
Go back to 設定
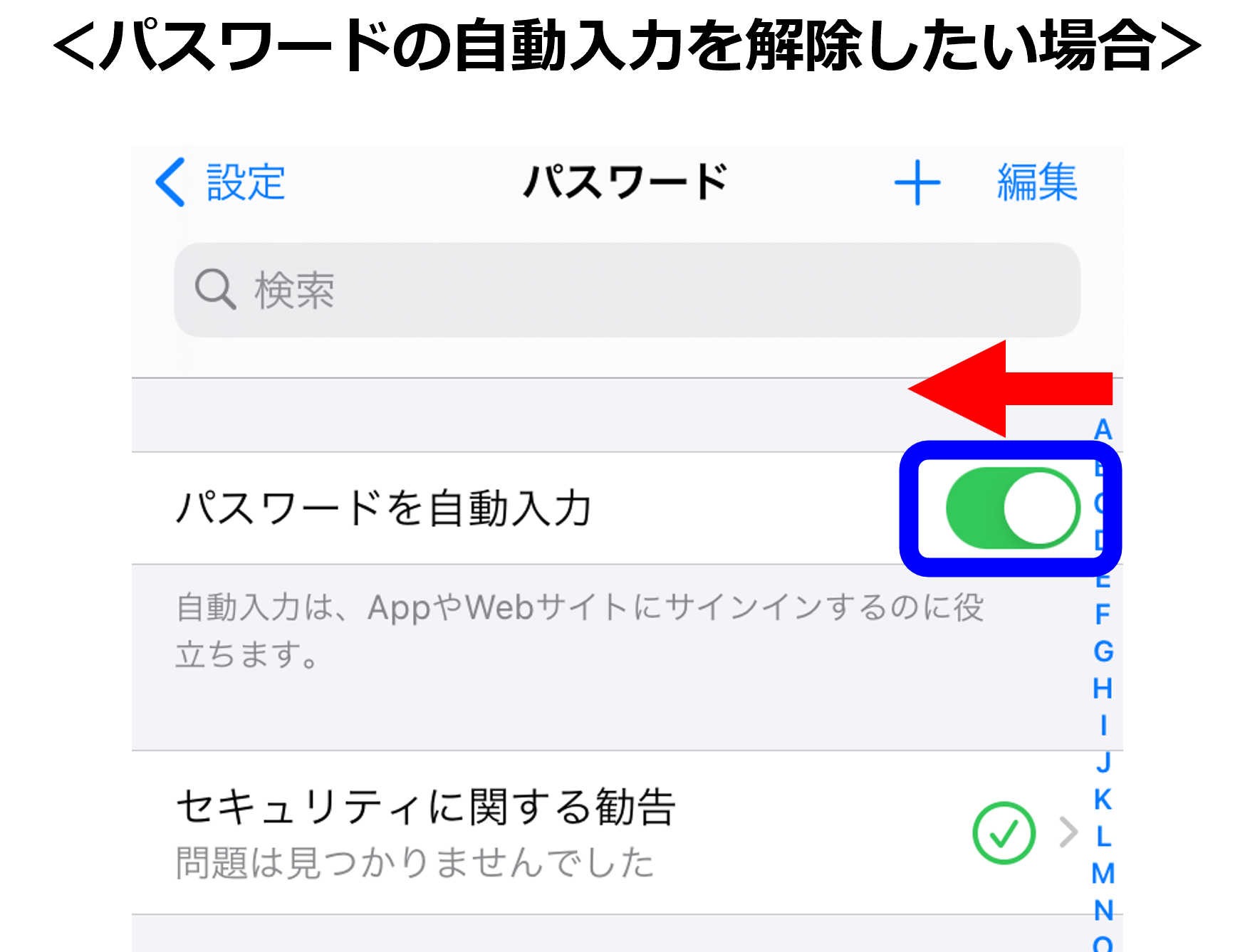point(221,182)
